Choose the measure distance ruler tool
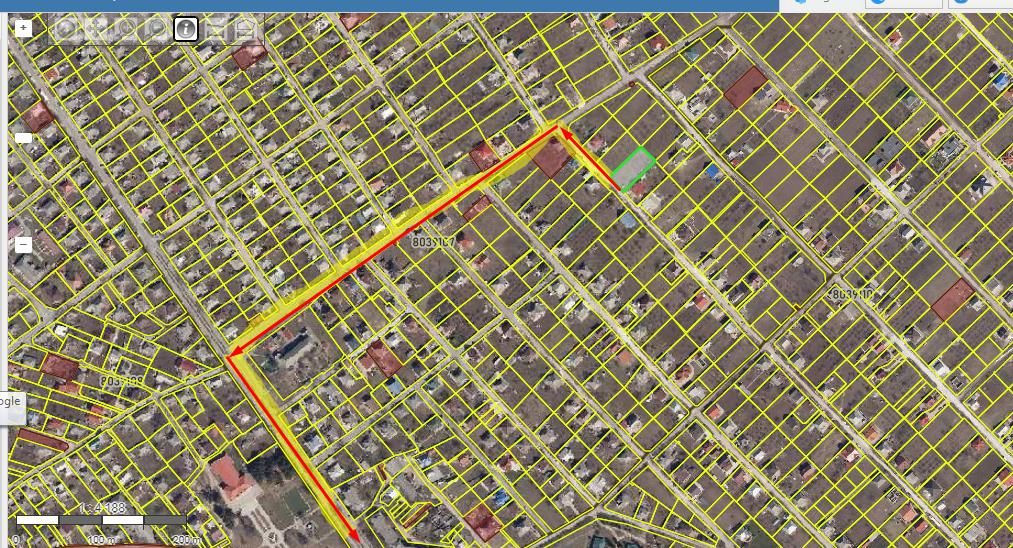 pos(215,29)
